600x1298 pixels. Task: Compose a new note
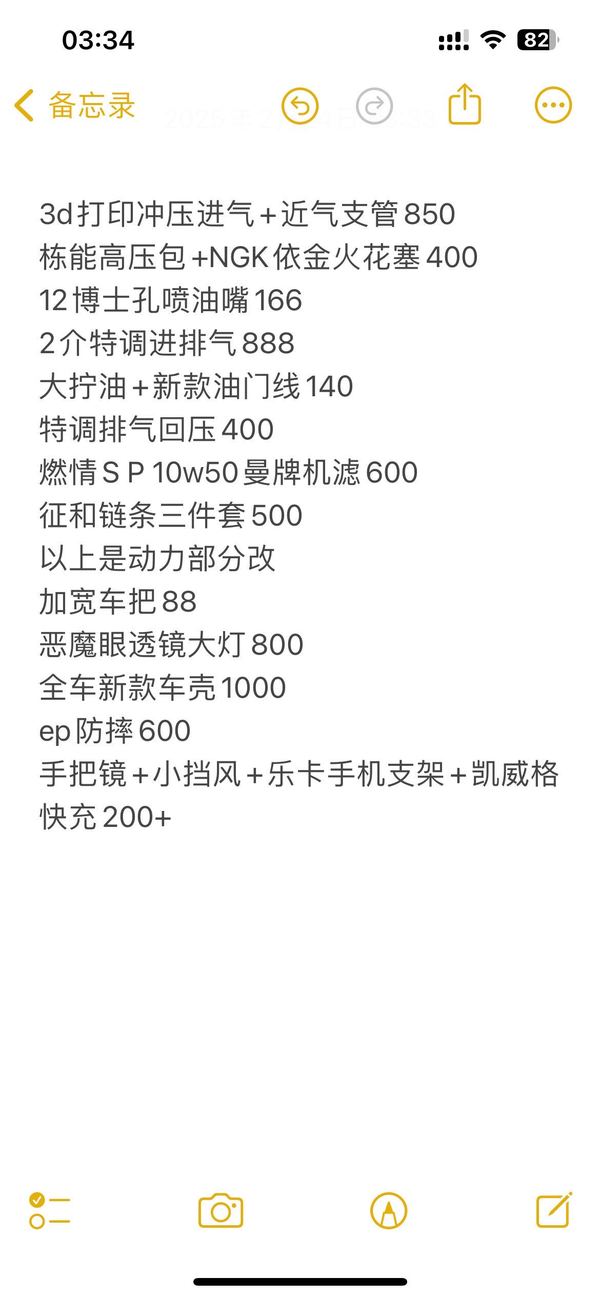coord(553,1209)
